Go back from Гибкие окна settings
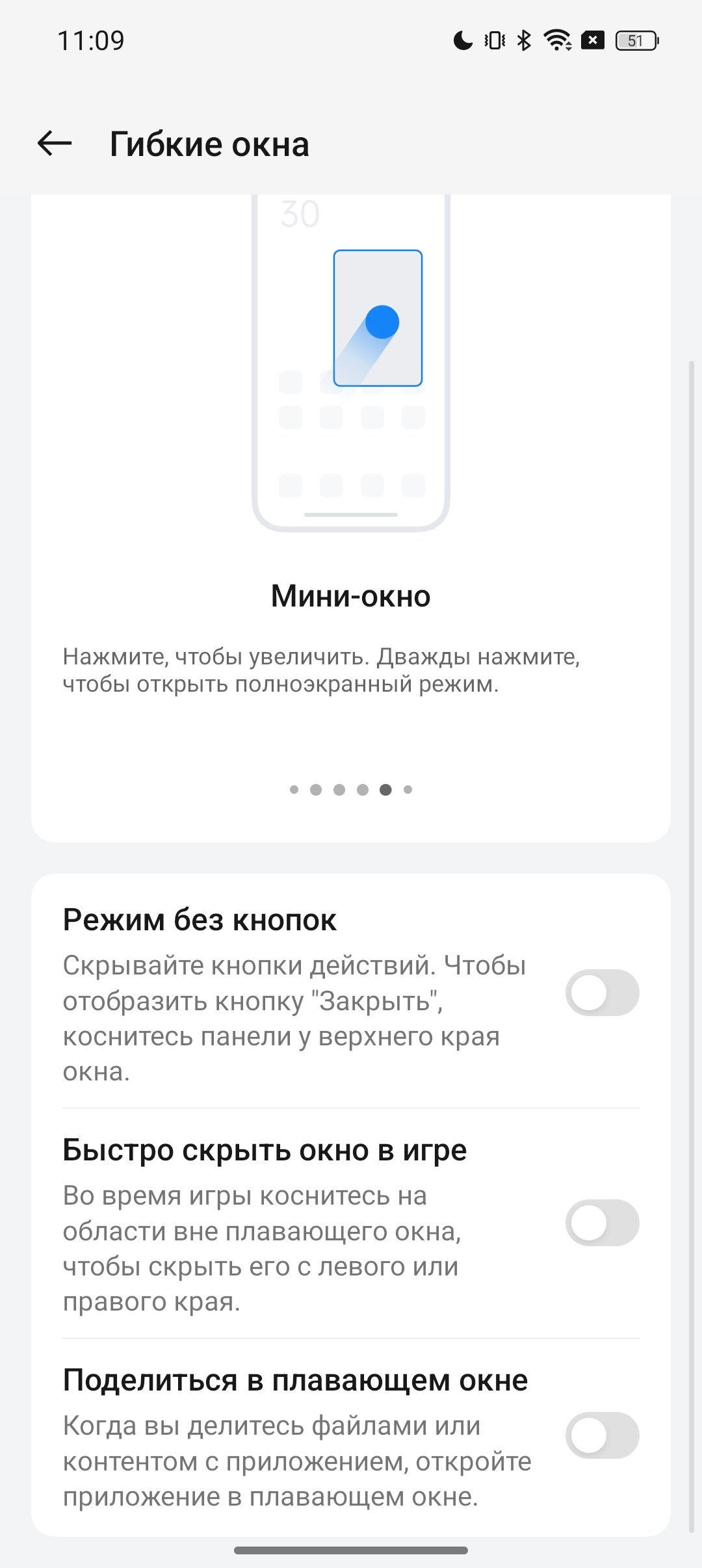The image size is (702, 1568). click(55, 144)
